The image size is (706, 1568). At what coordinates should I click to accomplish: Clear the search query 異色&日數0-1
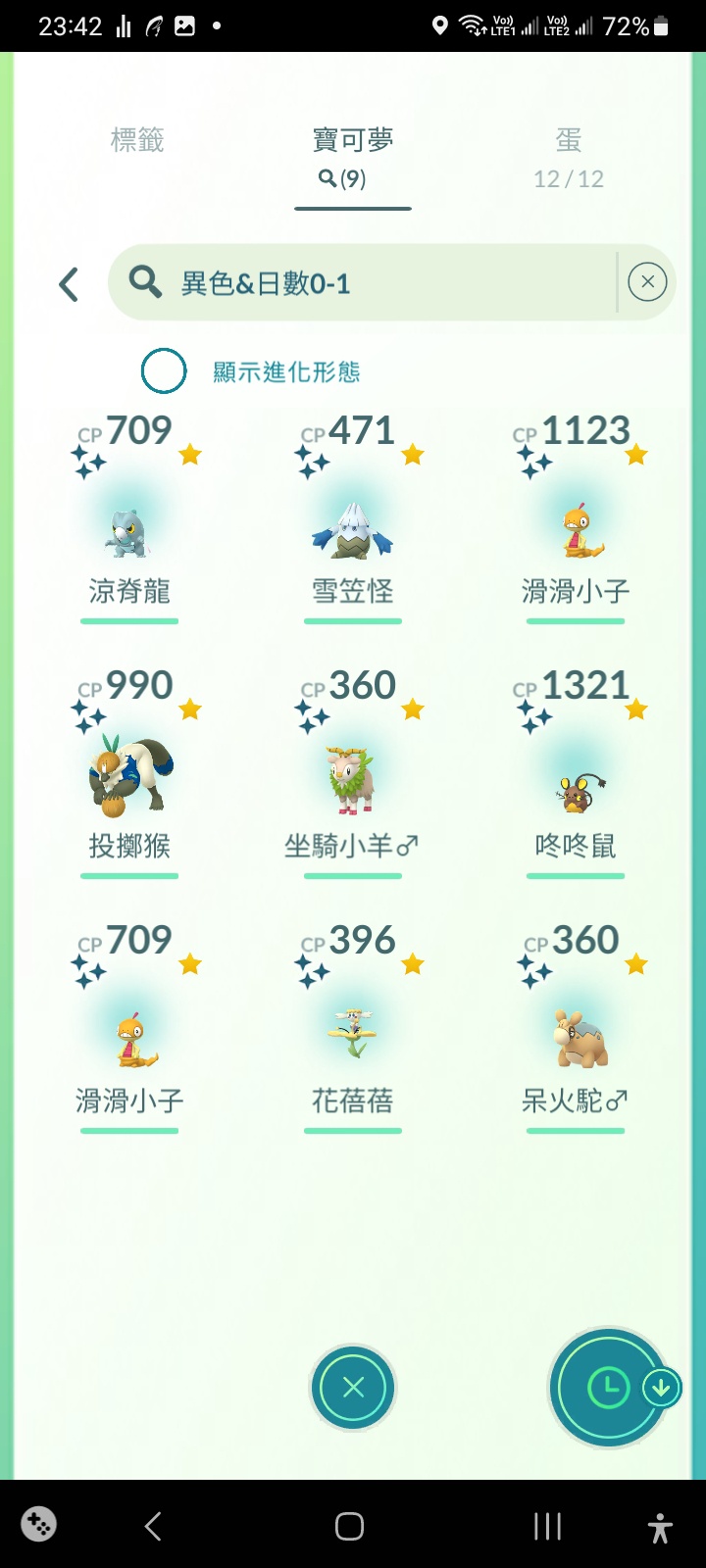point(647,282)
